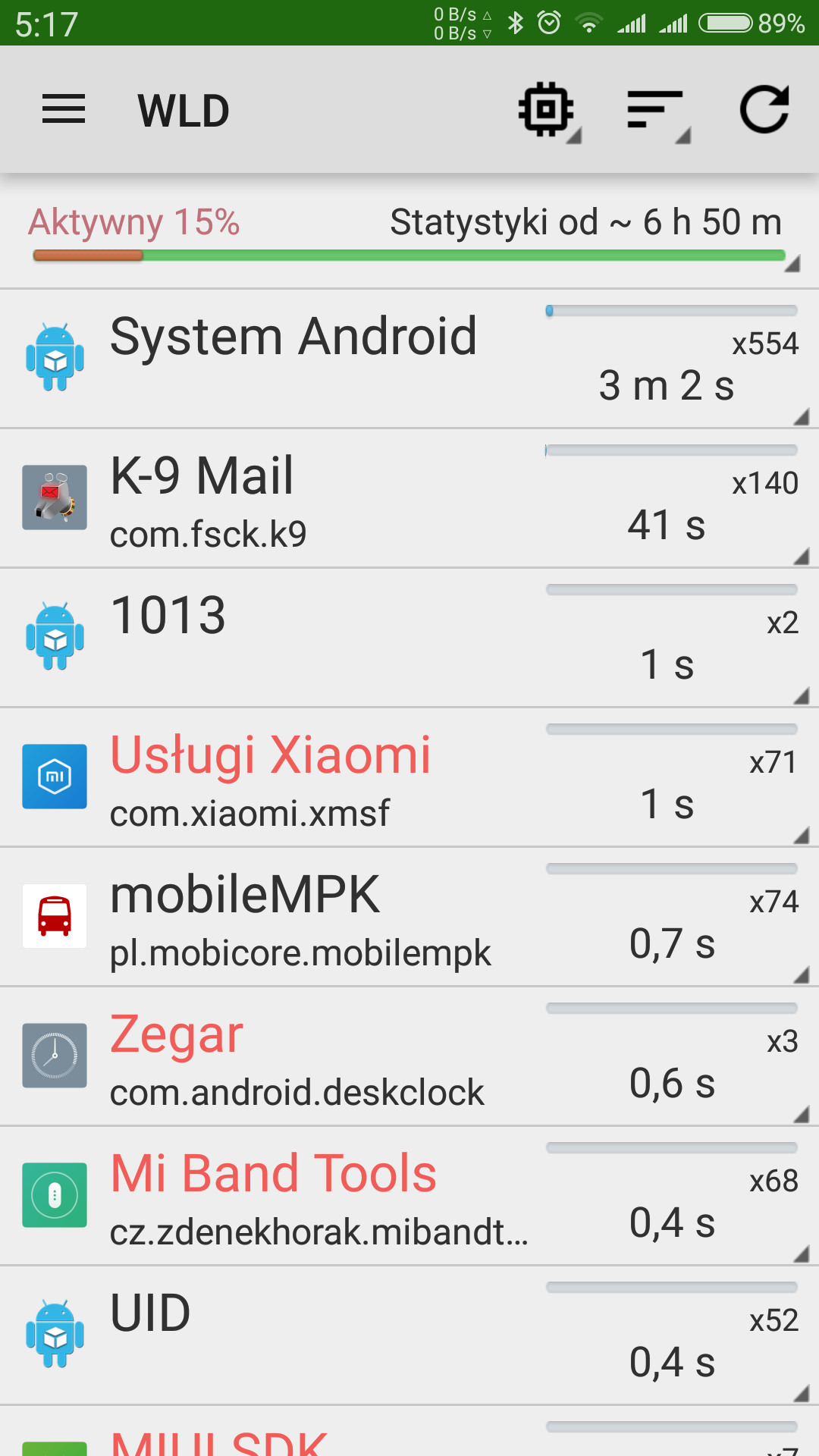The height and width of the screenshot is (1456, 819).
Task: Select the 1013 entry
Action: (409, 638)
